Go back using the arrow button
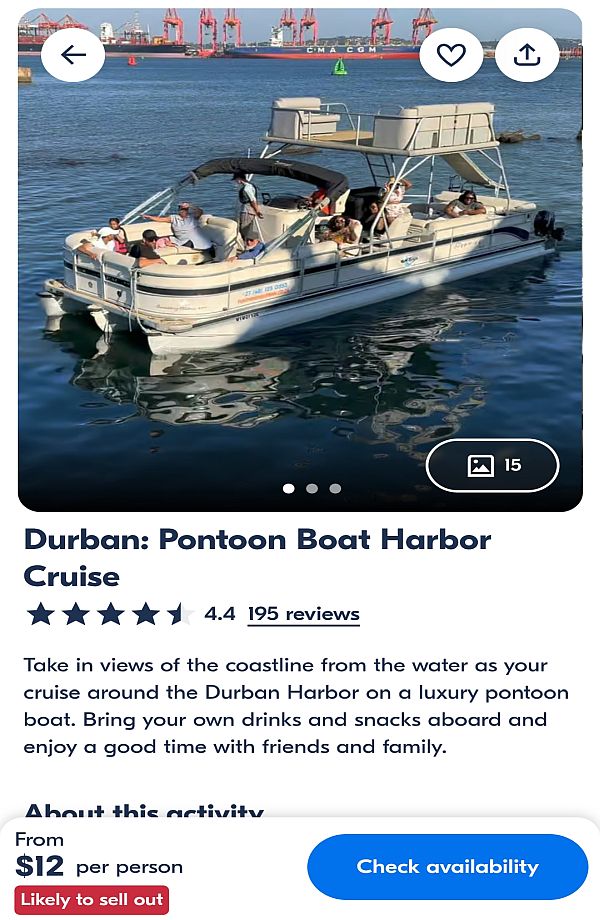 coord(73,55)
